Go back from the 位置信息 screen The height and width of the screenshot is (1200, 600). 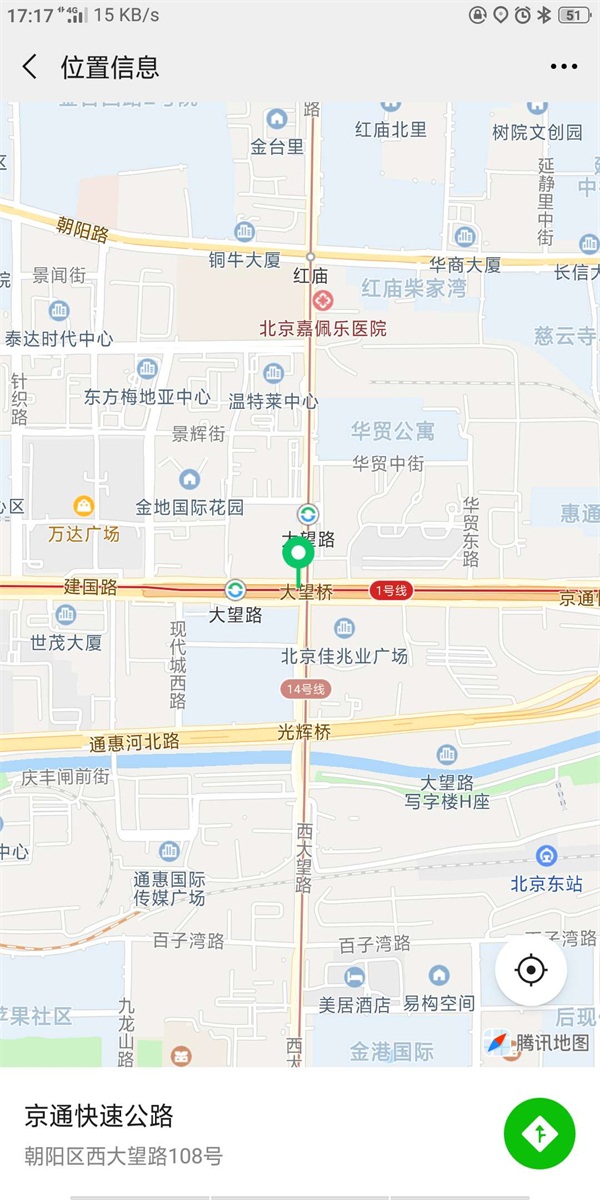(x=30, y=67)
